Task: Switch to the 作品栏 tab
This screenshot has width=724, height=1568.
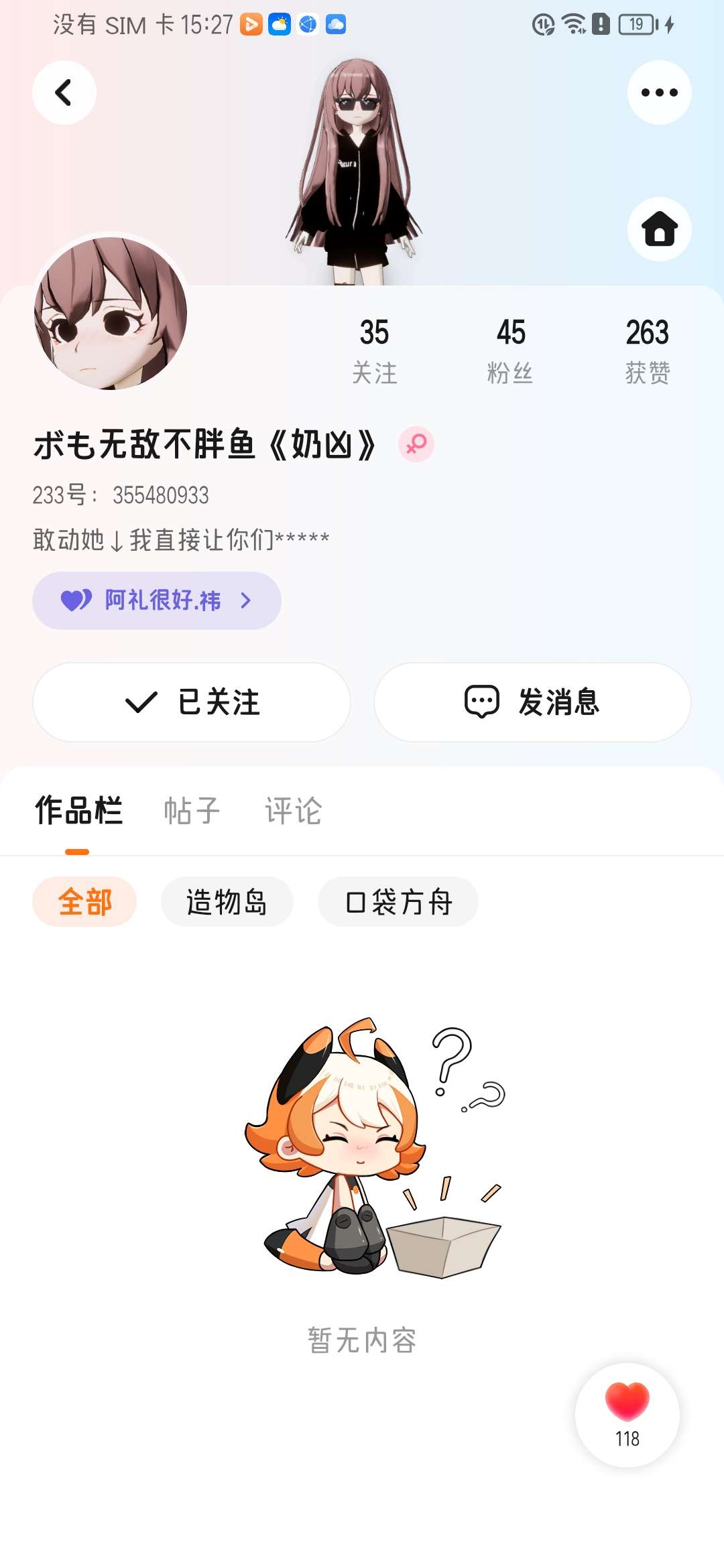Action: point(78,811)
